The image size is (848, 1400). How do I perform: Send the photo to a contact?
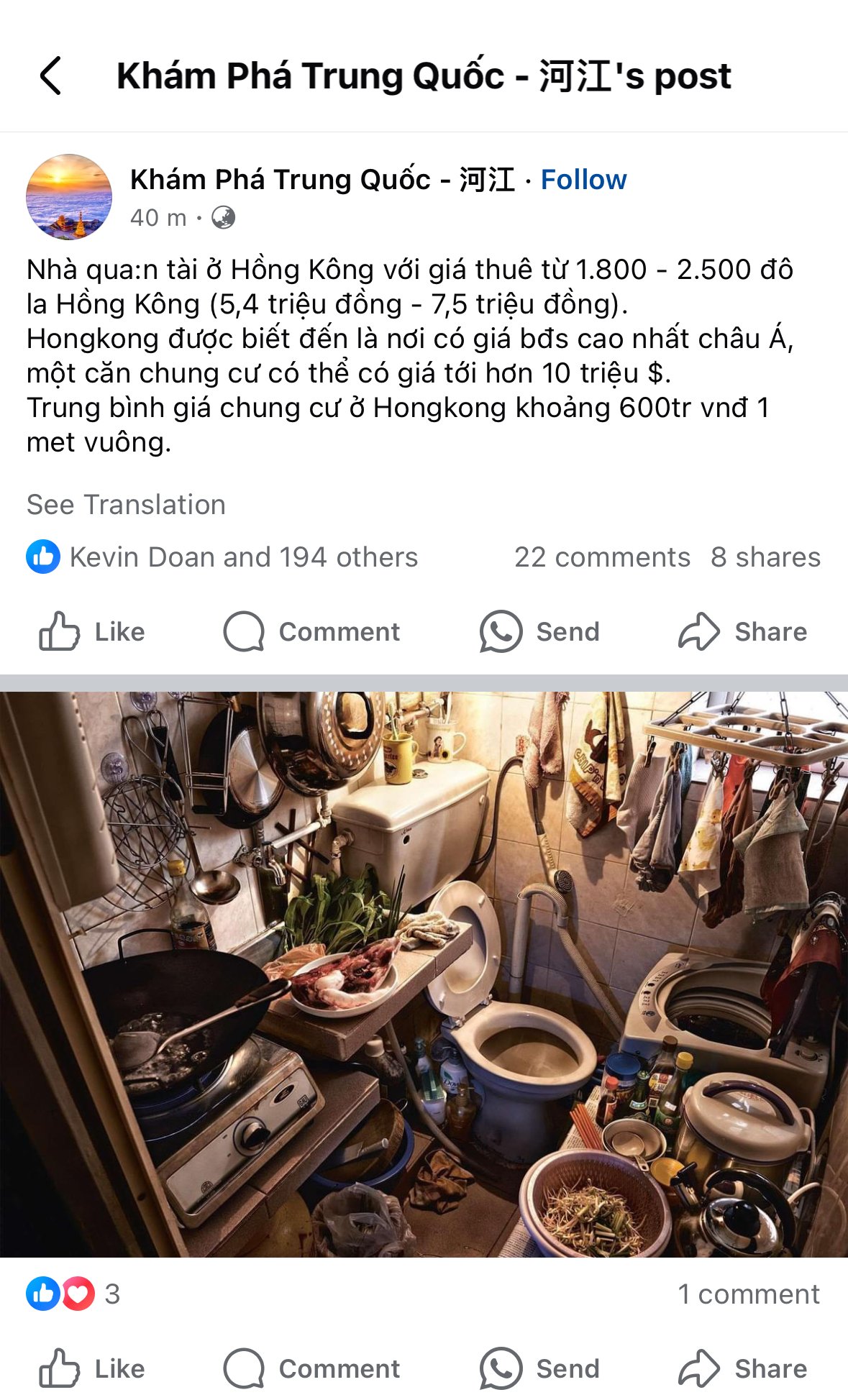(x=539, y=1368)
